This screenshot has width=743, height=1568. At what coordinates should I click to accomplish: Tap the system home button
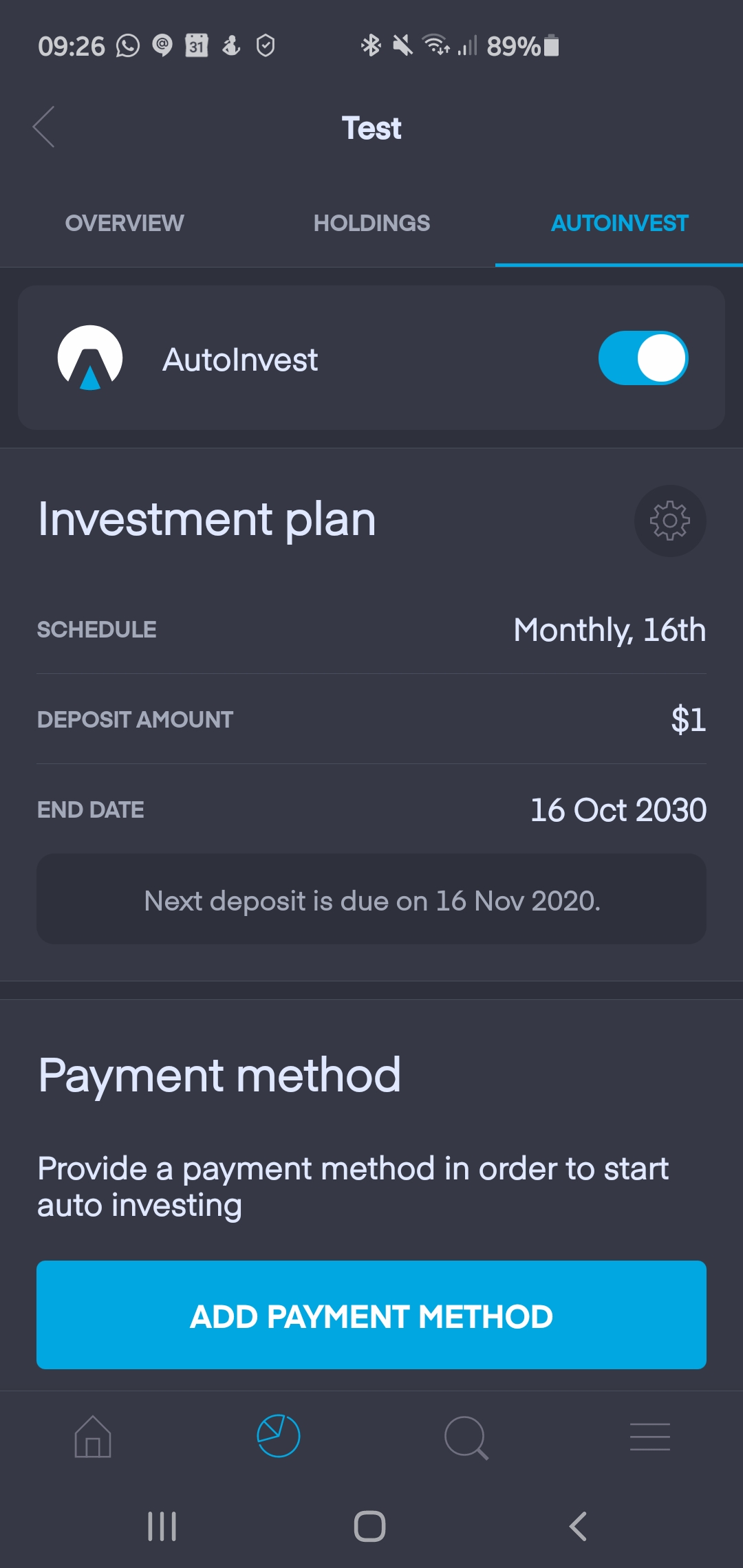tap(369, 1526)
